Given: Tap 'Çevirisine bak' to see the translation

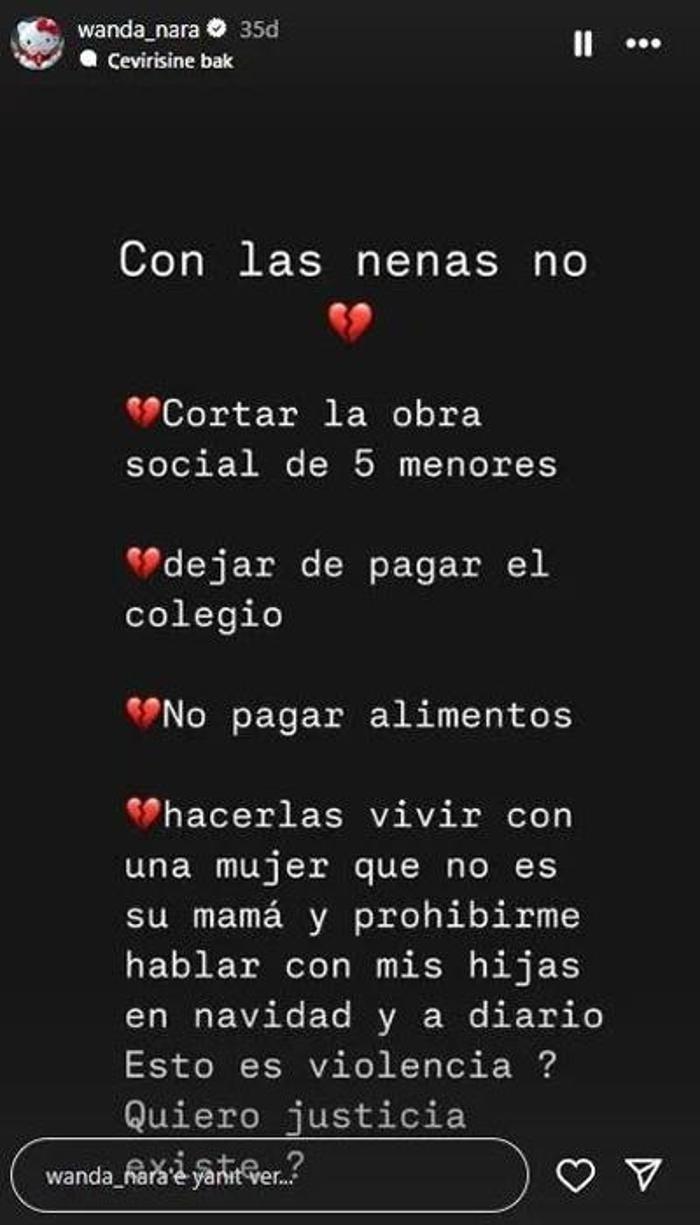Looking at the screenshot, I should (169, 61).
